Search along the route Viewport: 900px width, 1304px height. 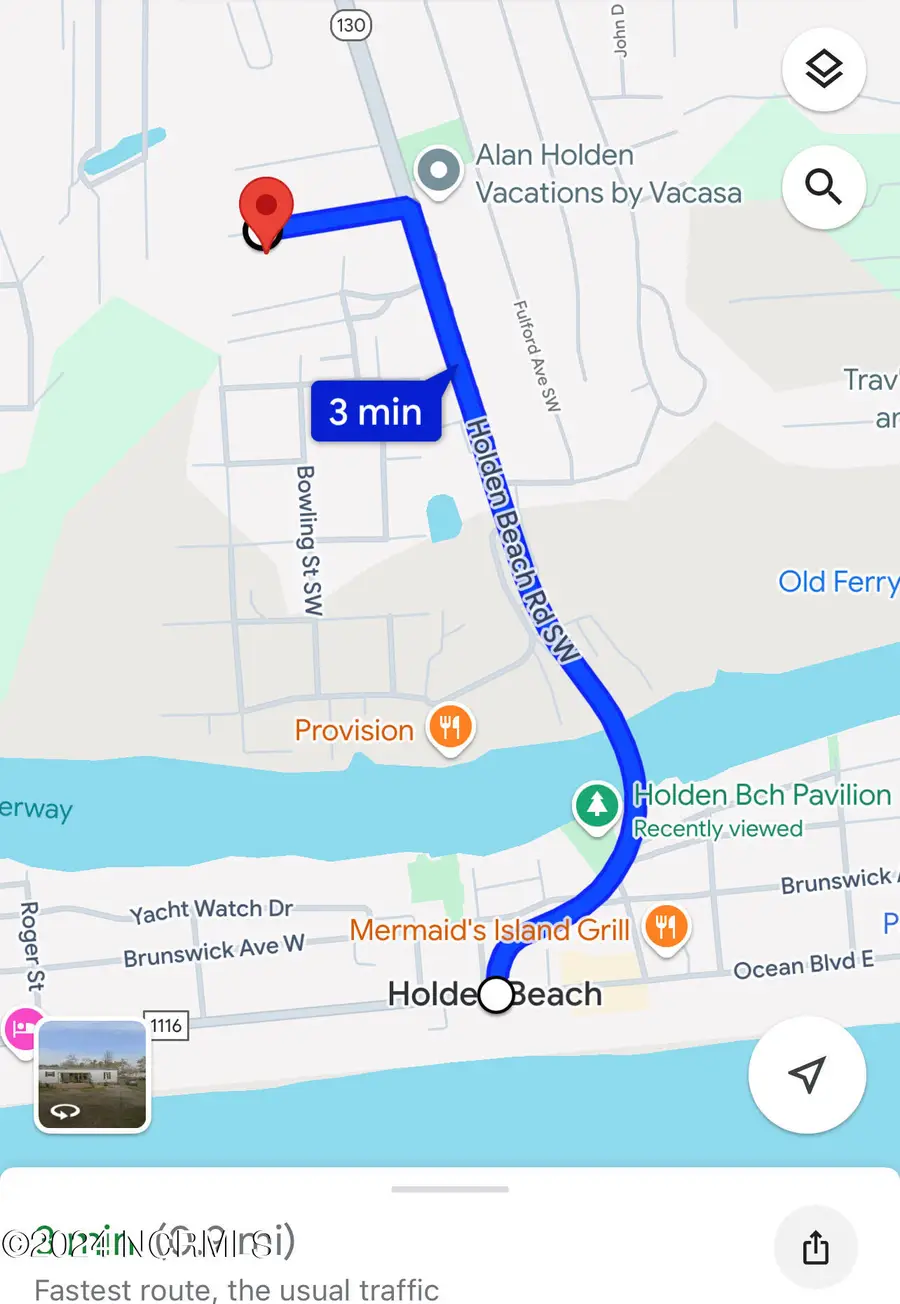point(823,187)
